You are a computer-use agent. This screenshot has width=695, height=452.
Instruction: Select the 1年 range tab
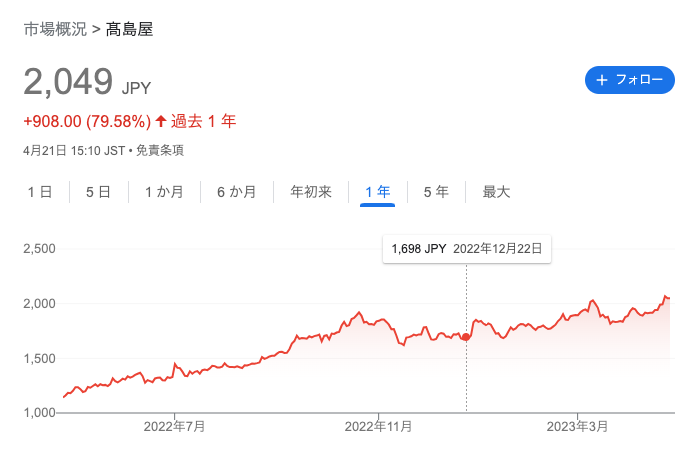[x=378, y=191]
